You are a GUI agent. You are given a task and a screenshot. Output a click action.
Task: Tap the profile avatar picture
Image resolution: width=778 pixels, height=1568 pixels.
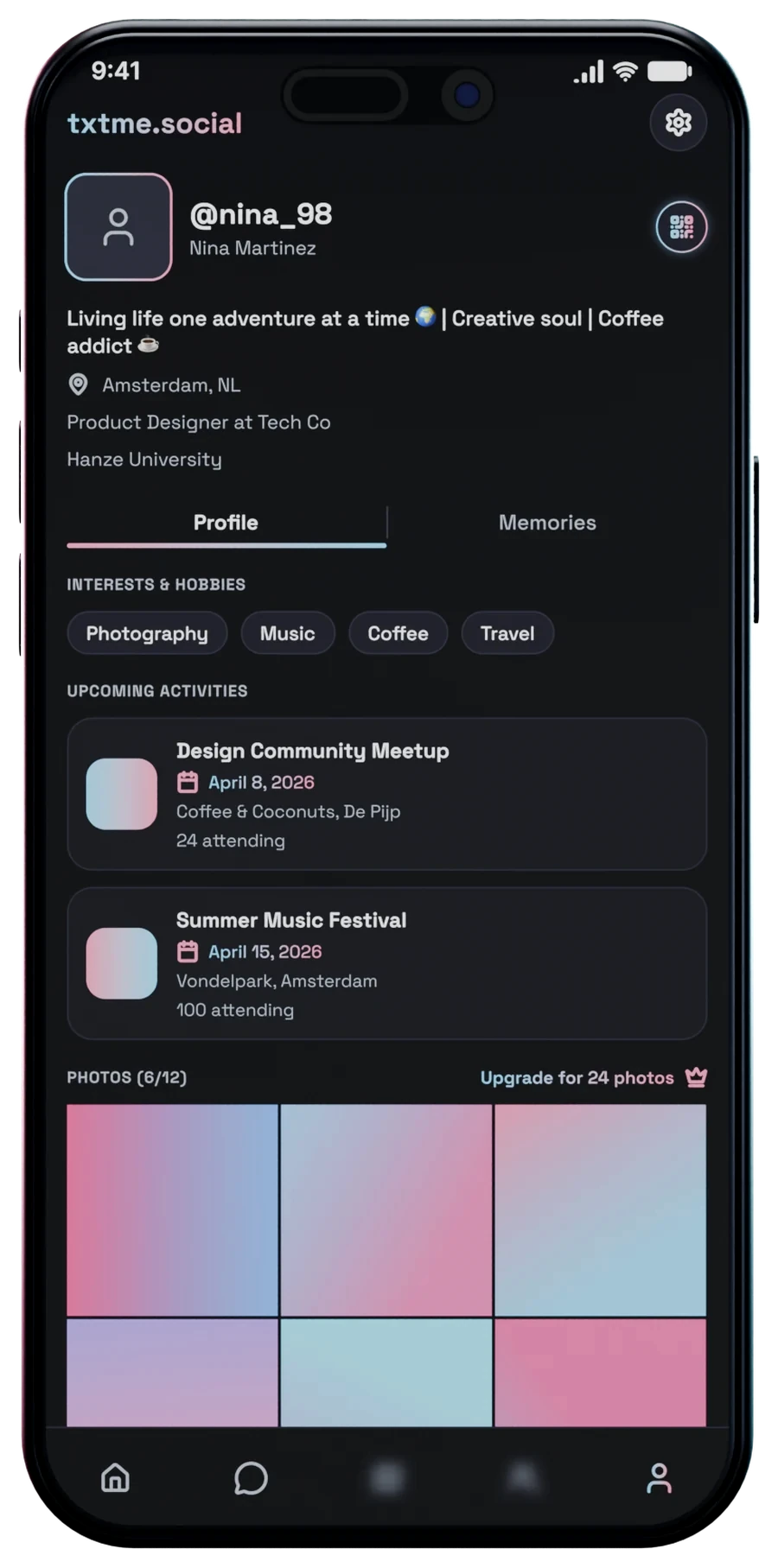(x=118, y=227)
